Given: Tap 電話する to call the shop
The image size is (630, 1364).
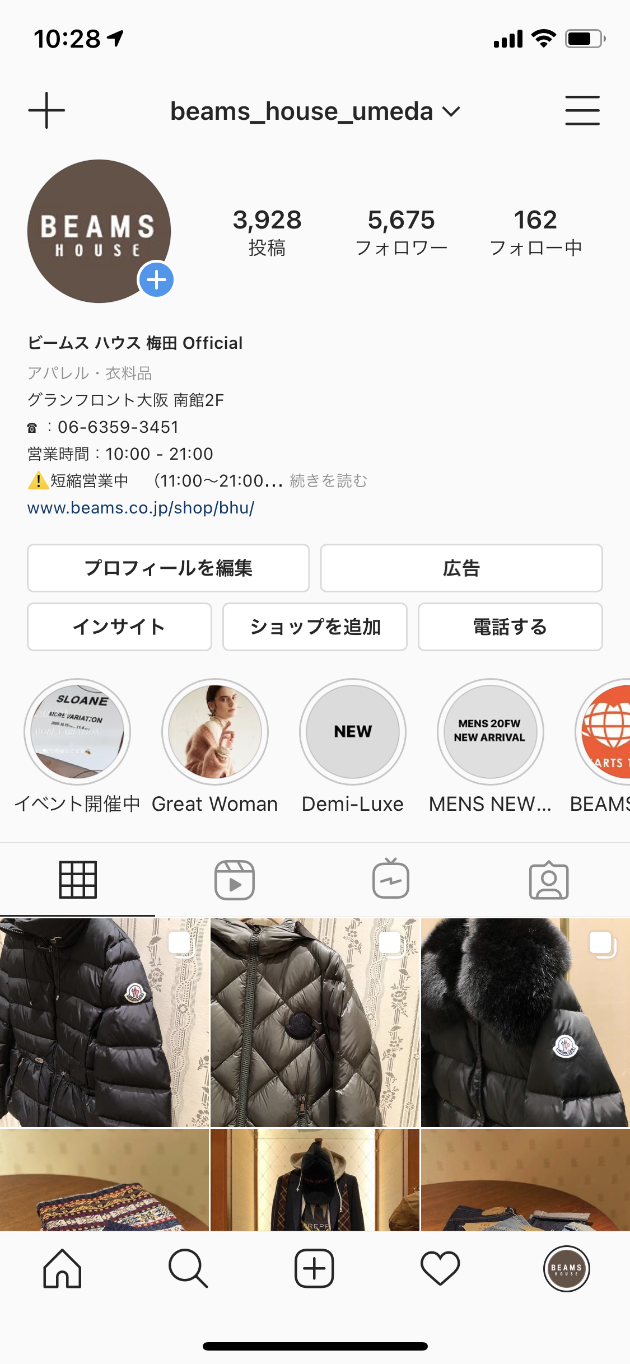Looking at the screenshot, I should (x=510, y=627).
